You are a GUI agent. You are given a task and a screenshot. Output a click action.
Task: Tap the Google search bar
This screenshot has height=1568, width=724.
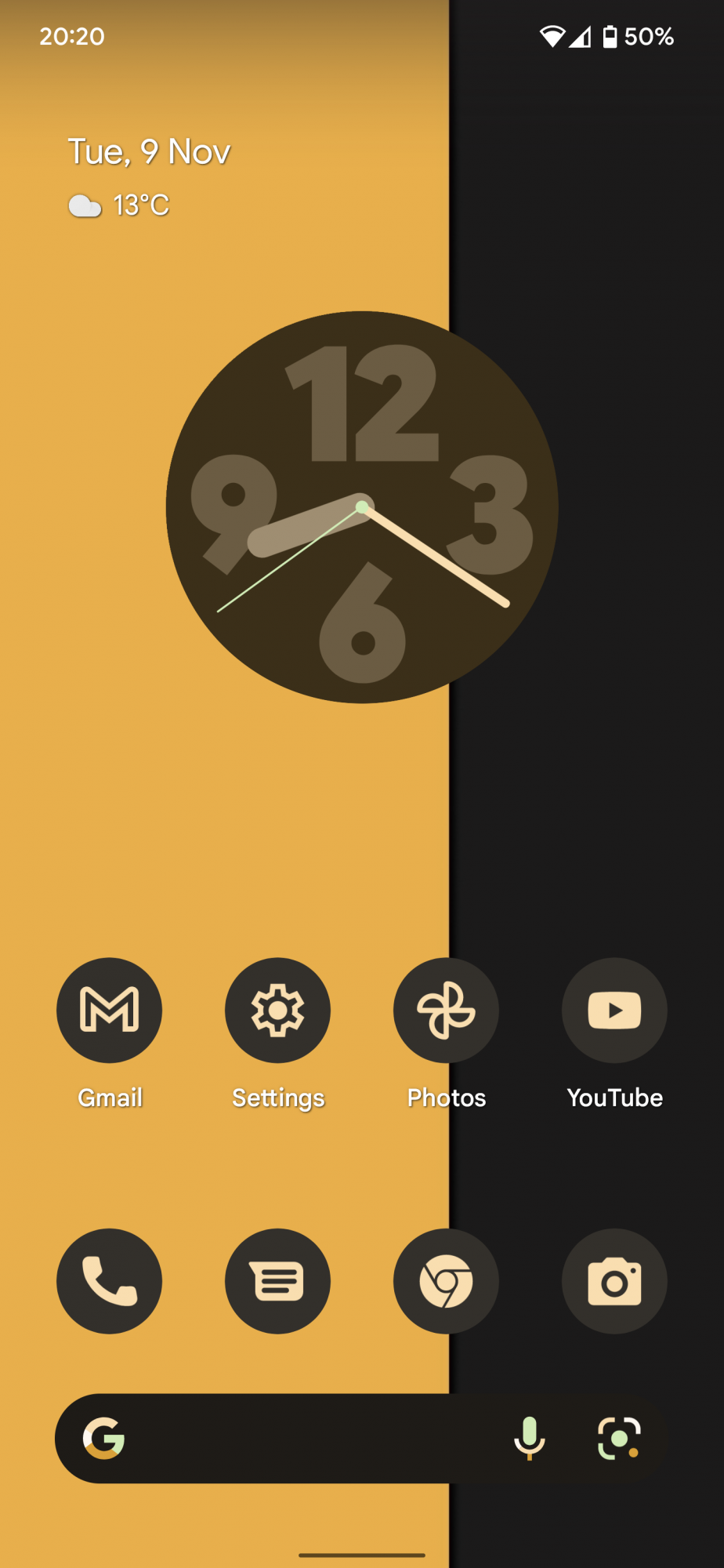[313, 1438]
